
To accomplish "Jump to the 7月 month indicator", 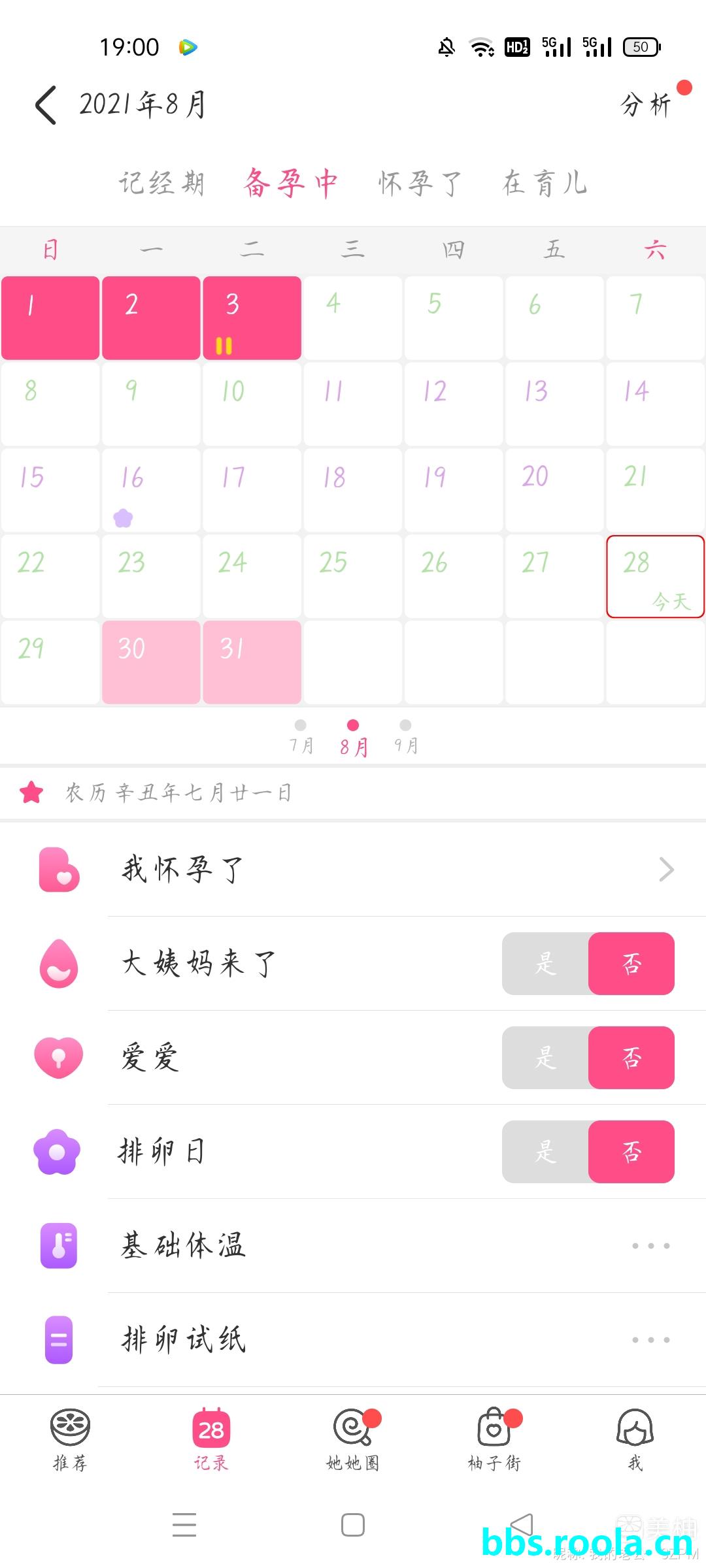I will pyautogui.click(x=301, y=736).
